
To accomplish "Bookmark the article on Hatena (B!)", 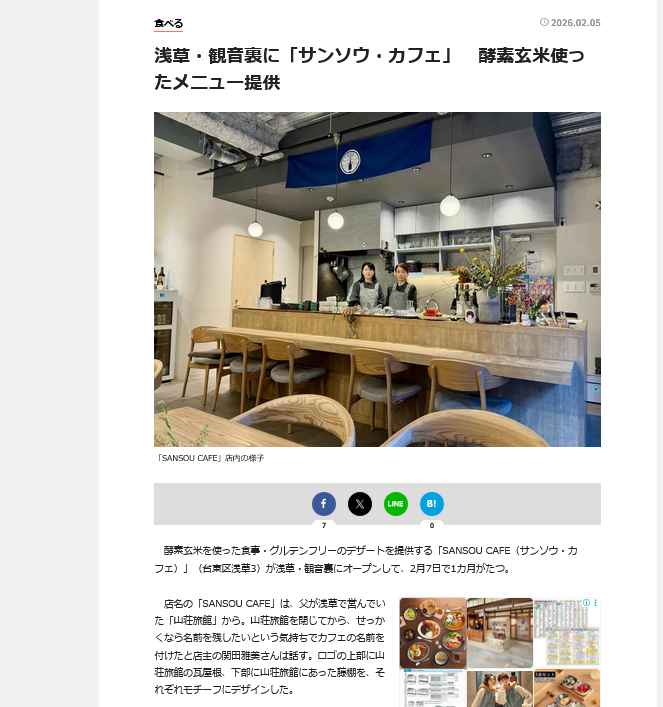I will pos(432,504).
